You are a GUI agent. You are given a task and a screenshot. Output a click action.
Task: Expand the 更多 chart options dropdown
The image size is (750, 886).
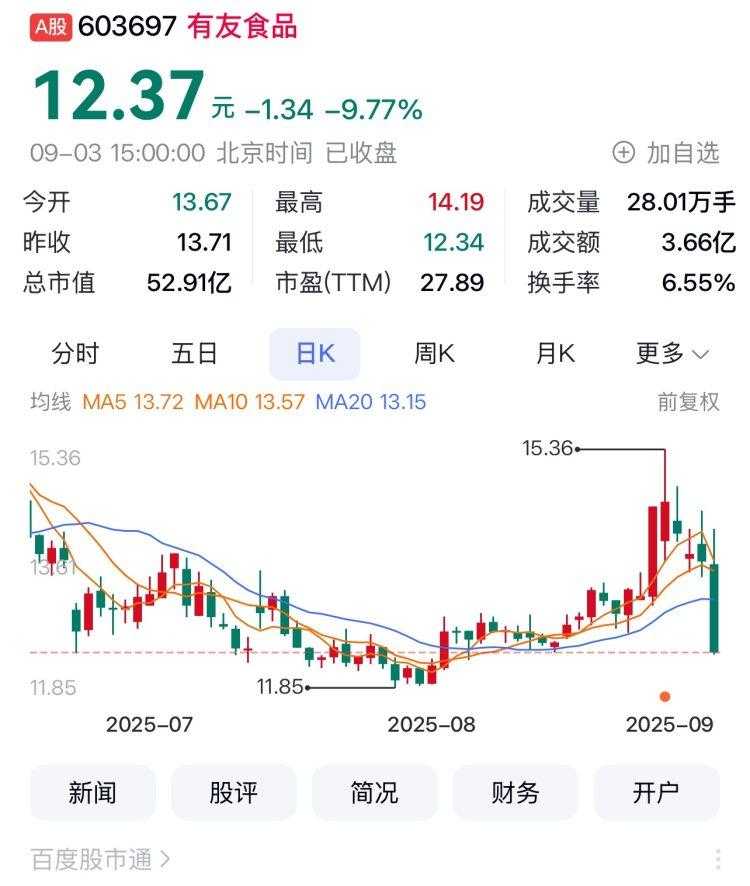(672, 353)
